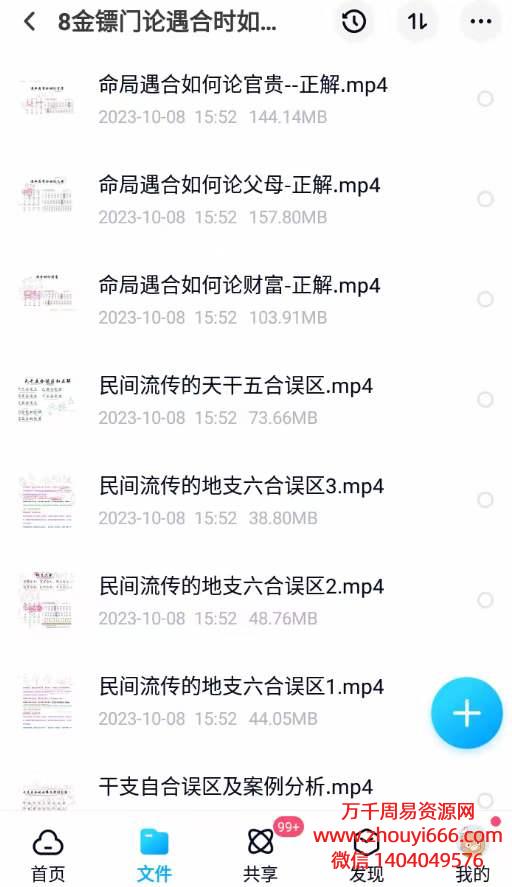512x887 pixels.
Task: Select the checkbox for 命局遇合如何论官贵--正解.mp4
Action: click(485, 99)
